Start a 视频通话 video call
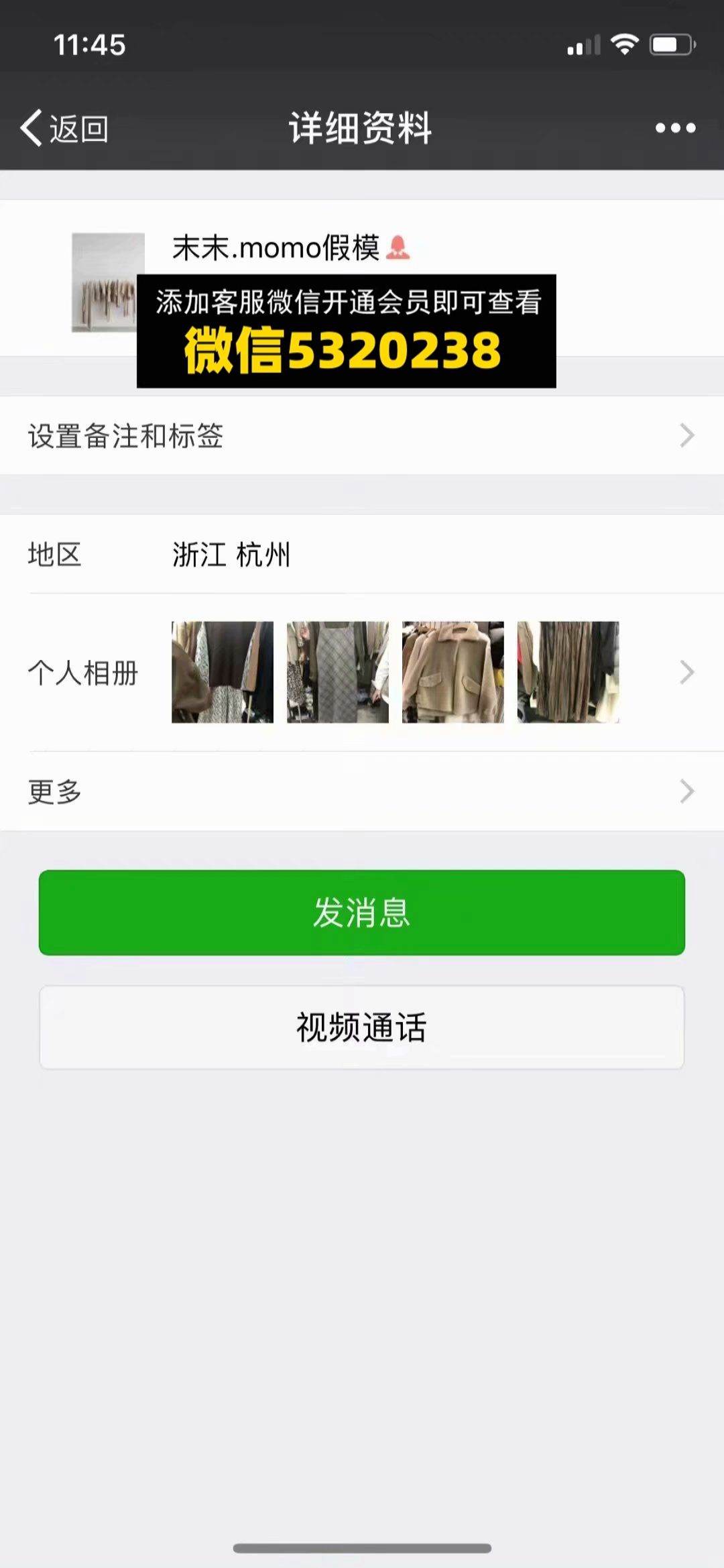The width and height of the screenshot is (724, 1568). click(x=362, y=1027)
